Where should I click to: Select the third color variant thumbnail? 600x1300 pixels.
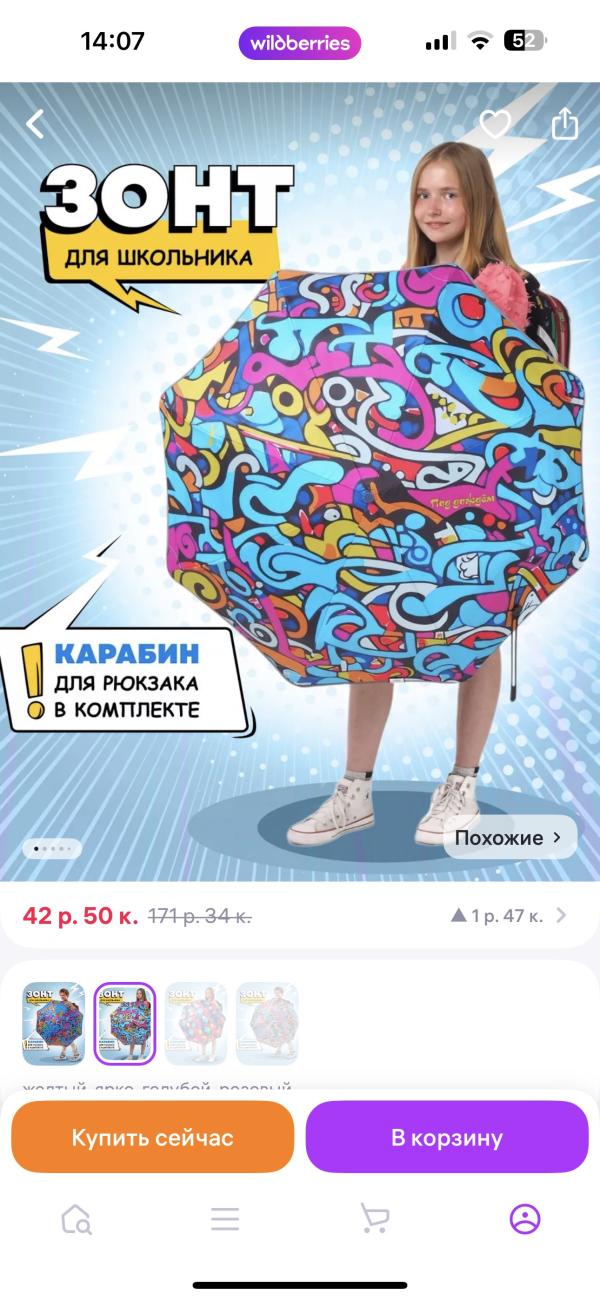click(196, 1023)
